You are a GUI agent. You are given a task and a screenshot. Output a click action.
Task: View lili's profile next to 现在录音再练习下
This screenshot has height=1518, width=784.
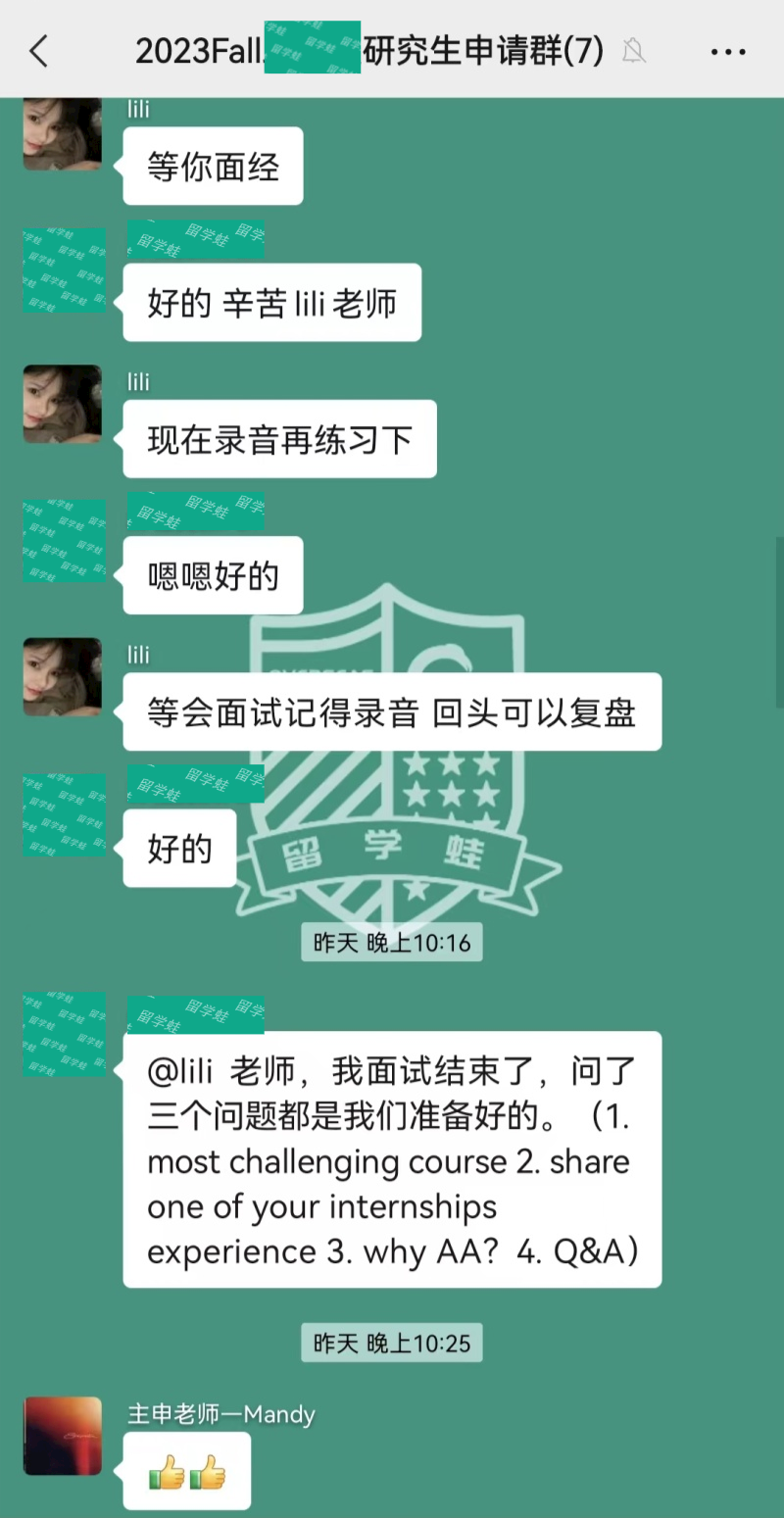pos(63,404)
